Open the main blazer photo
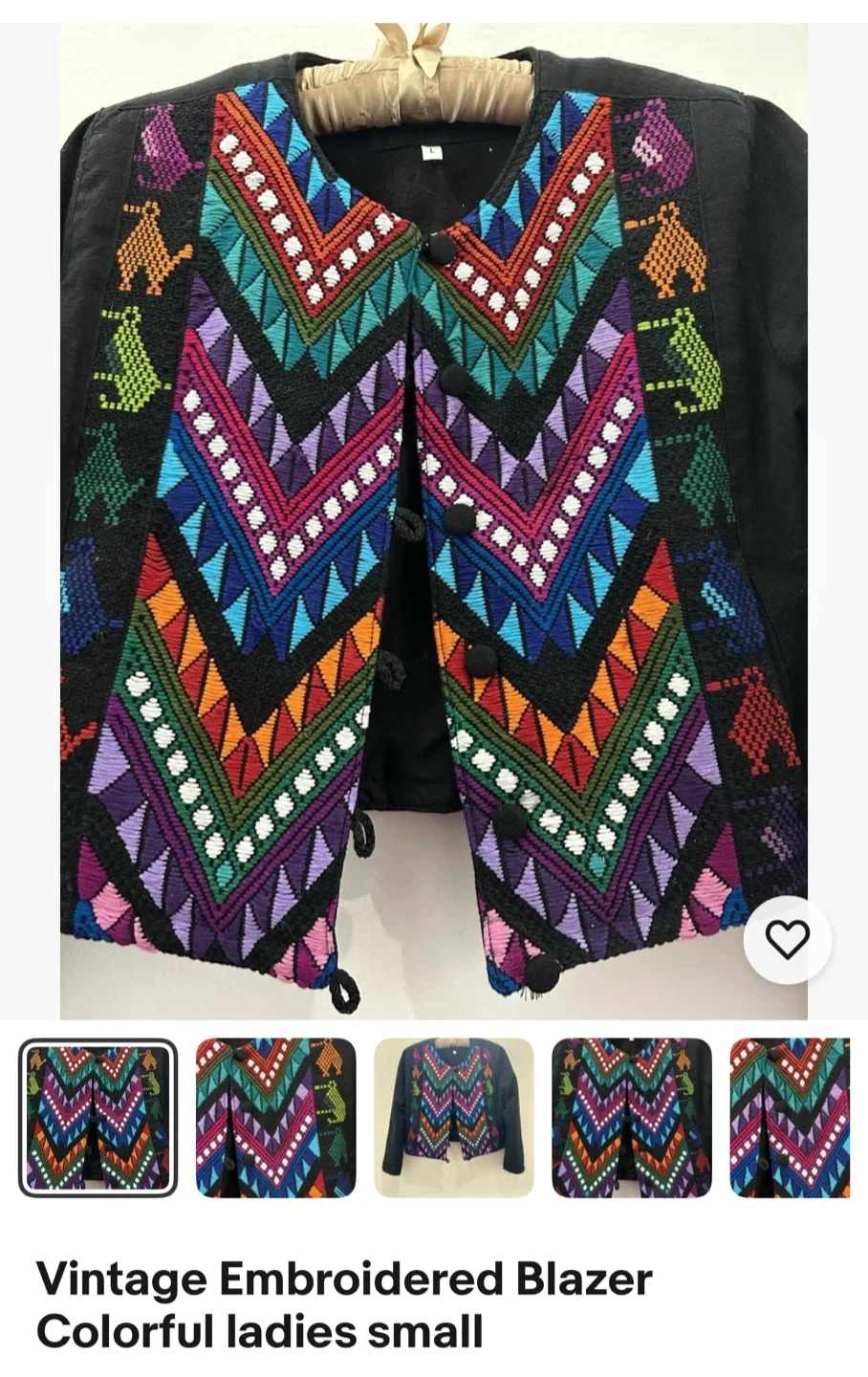868x1377 pixels. (434, 521)
